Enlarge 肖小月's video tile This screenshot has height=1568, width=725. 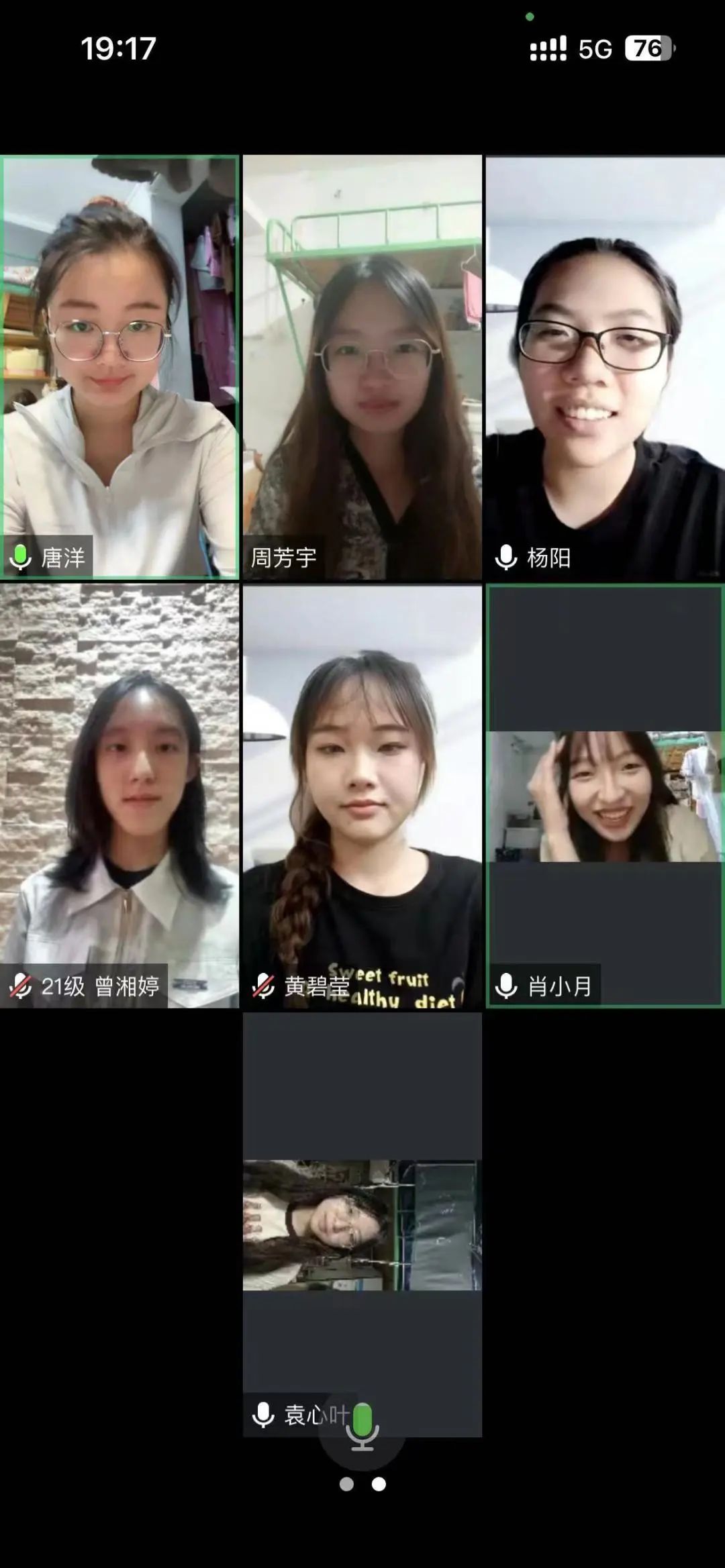tap(606, 795)
